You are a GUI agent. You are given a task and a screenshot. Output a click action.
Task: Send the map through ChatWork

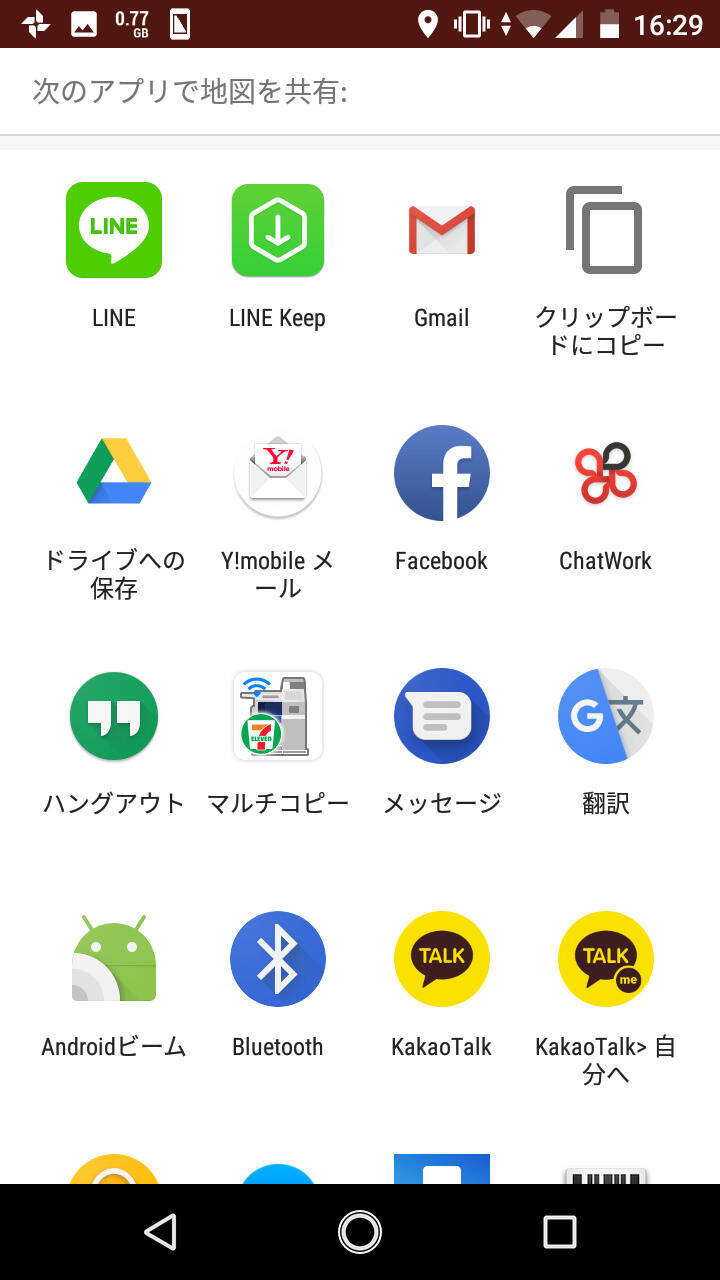click(605, 474)
